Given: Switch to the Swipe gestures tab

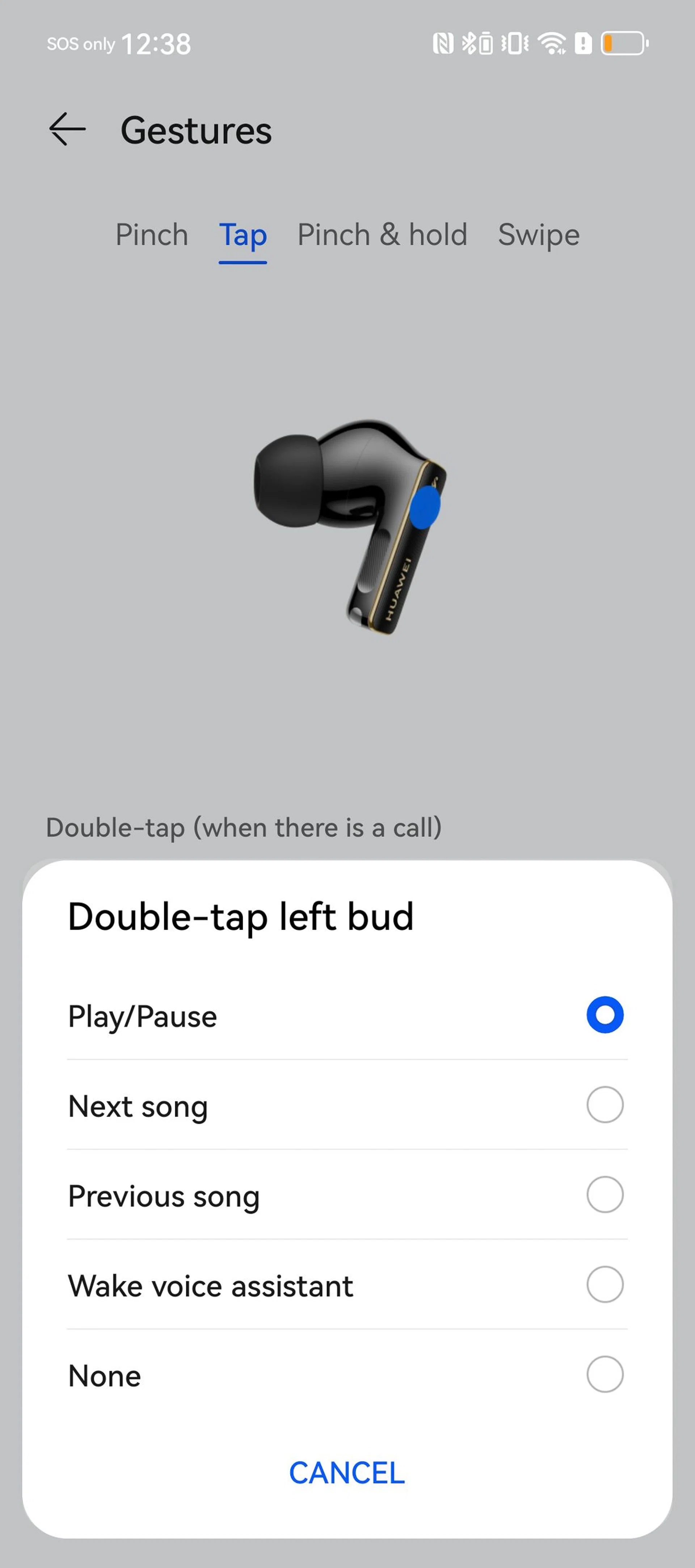Looking at the screenshot, I should pyautogui.click(x=539, y=235).
